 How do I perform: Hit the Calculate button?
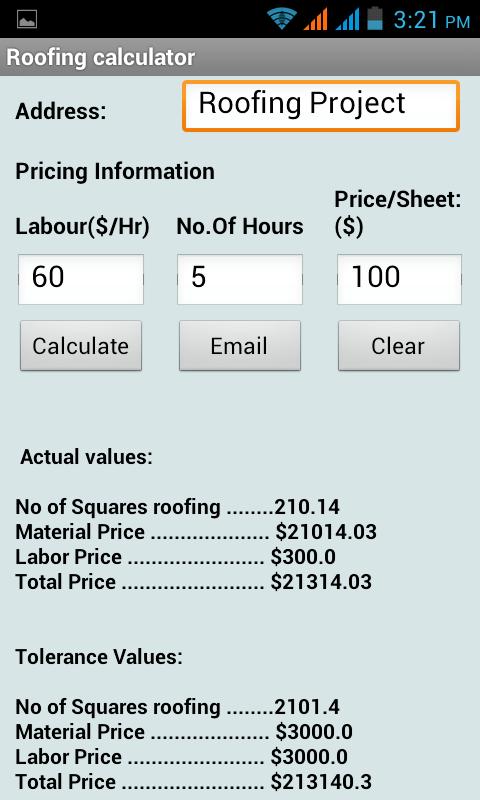(81, 345)
